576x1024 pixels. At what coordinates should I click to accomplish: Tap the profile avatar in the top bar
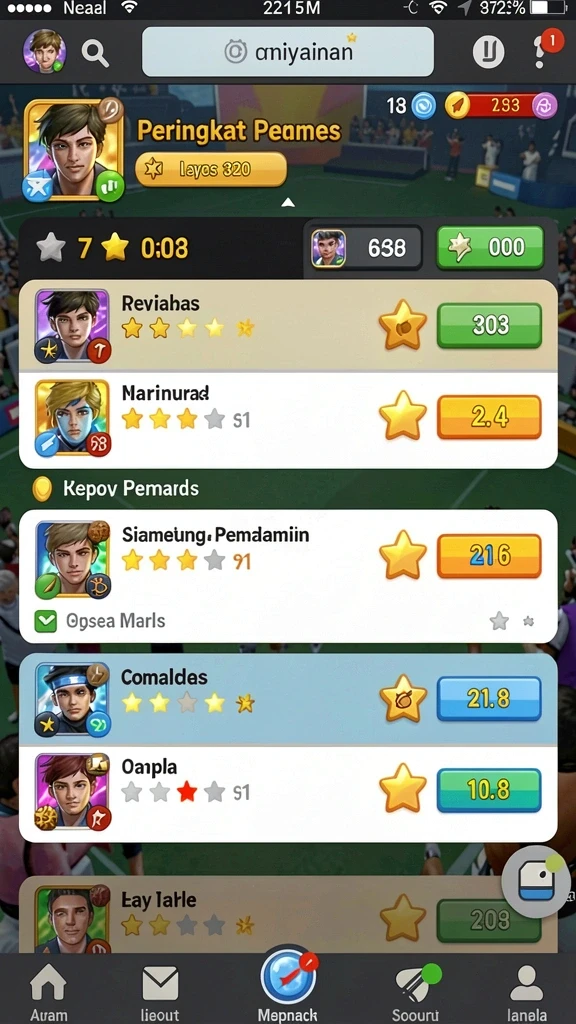point(43,52)
